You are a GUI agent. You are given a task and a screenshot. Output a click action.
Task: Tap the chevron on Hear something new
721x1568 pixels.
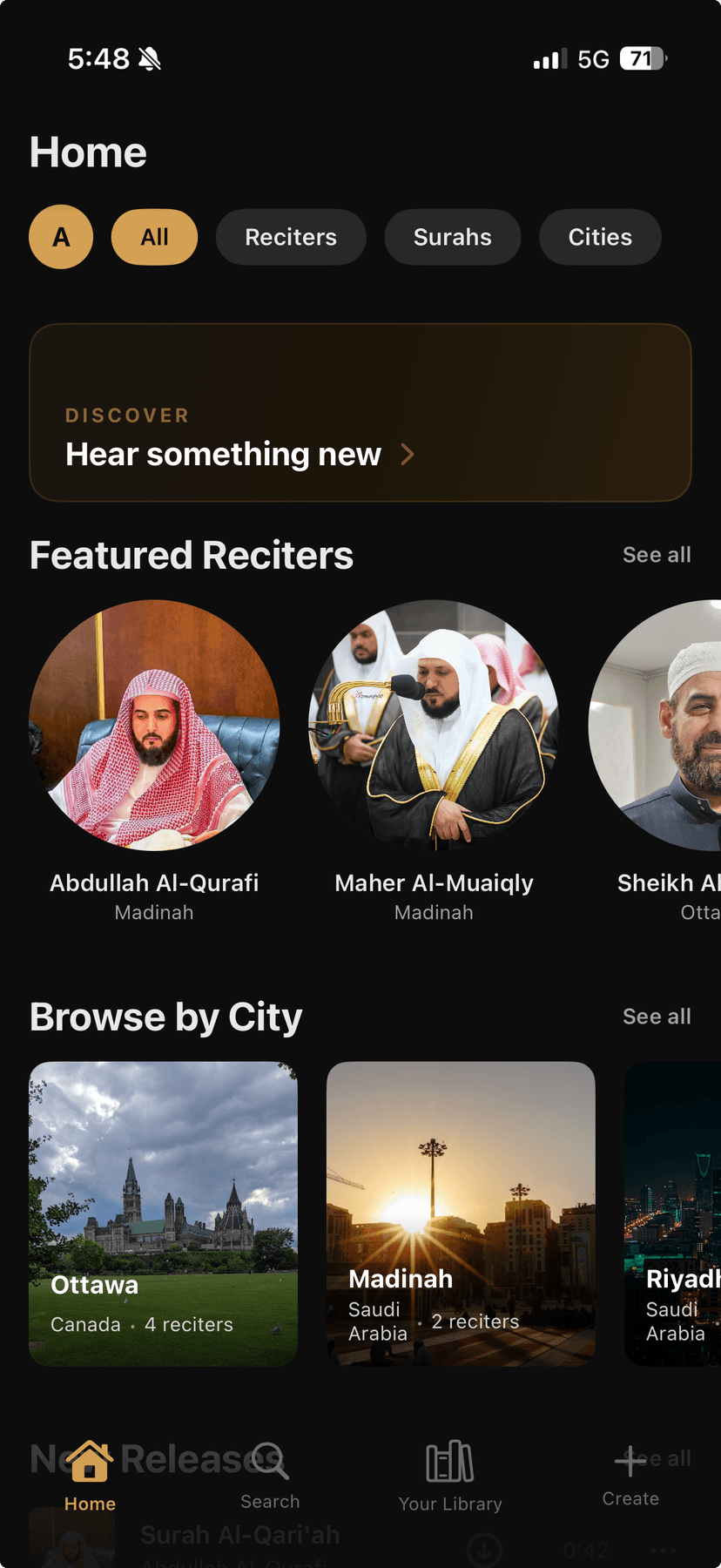coord(407,454)
